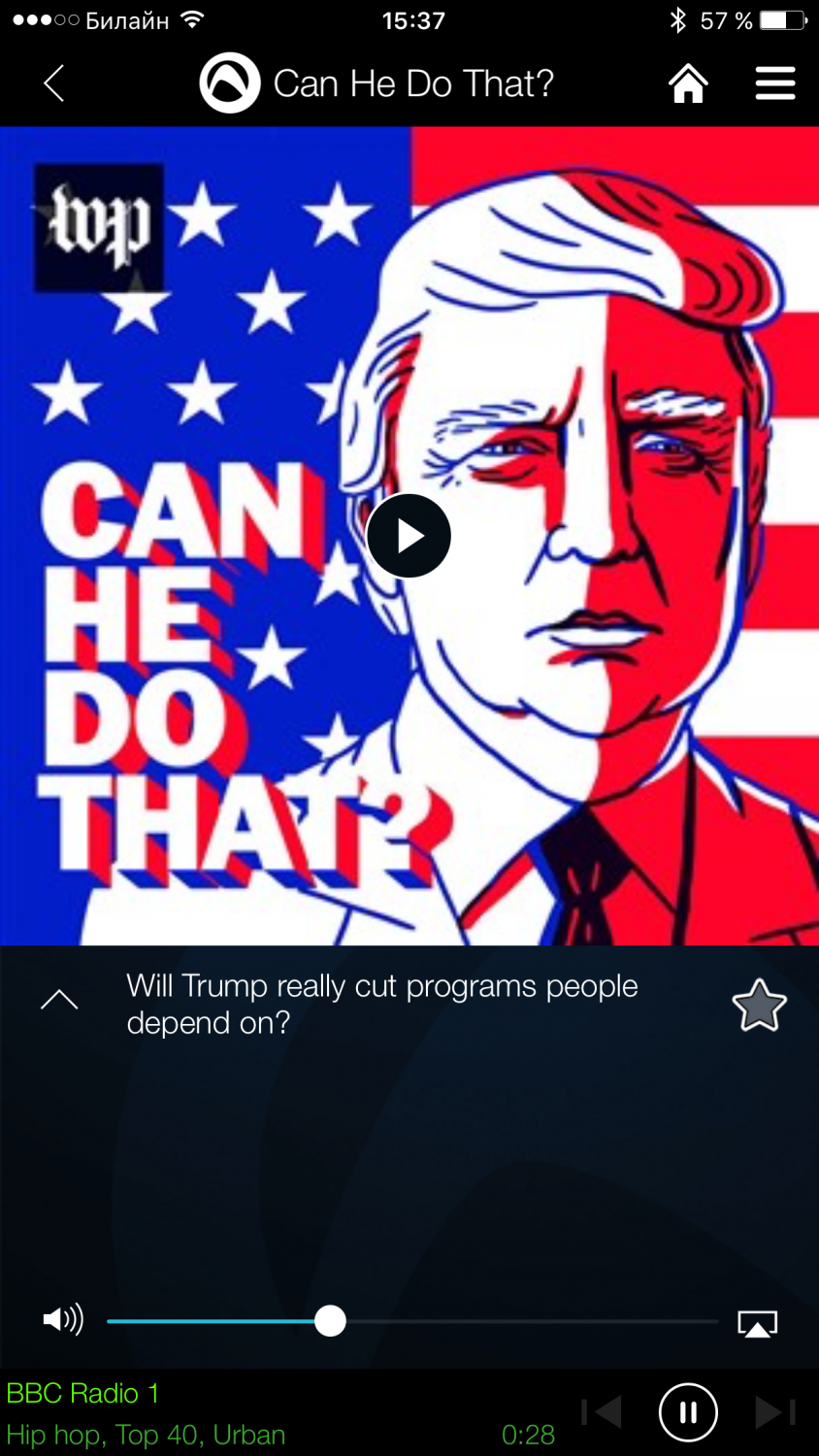Favorite this episode with the star

click(x=759, y=1006)
